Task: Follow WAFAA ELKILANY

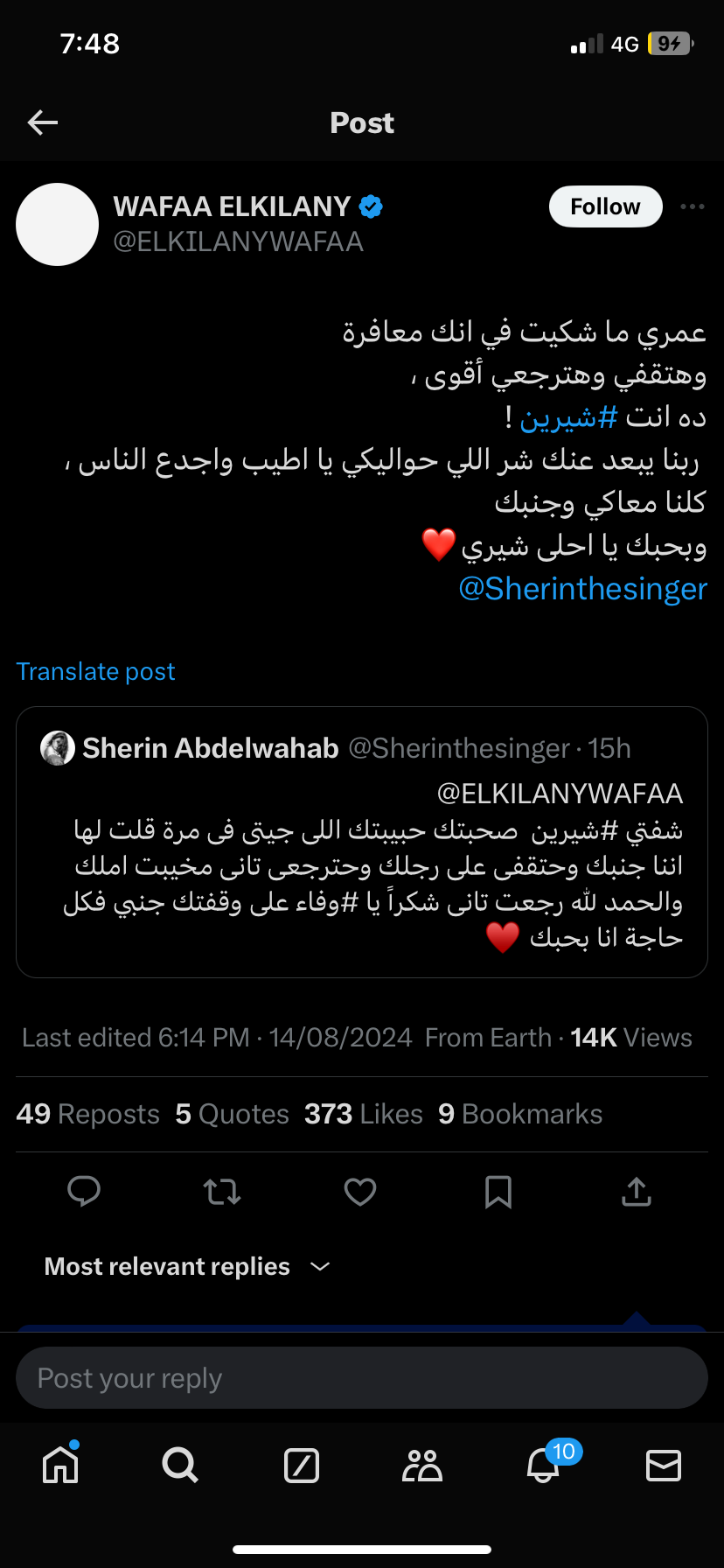Action: 605,206
